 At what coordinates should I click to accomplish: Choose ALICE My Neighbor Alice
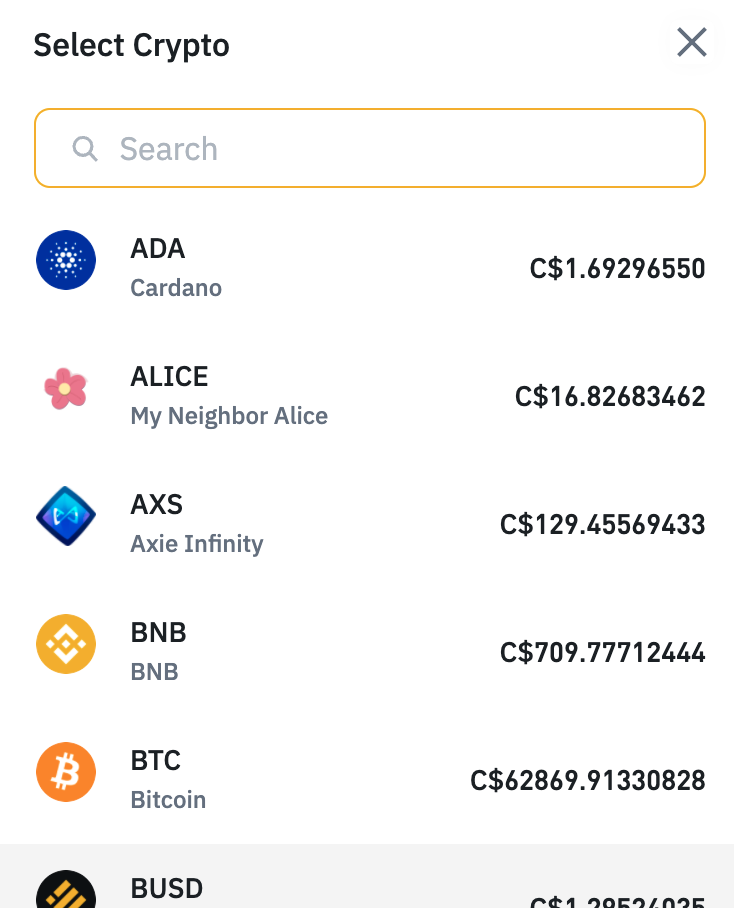point(367,396)
